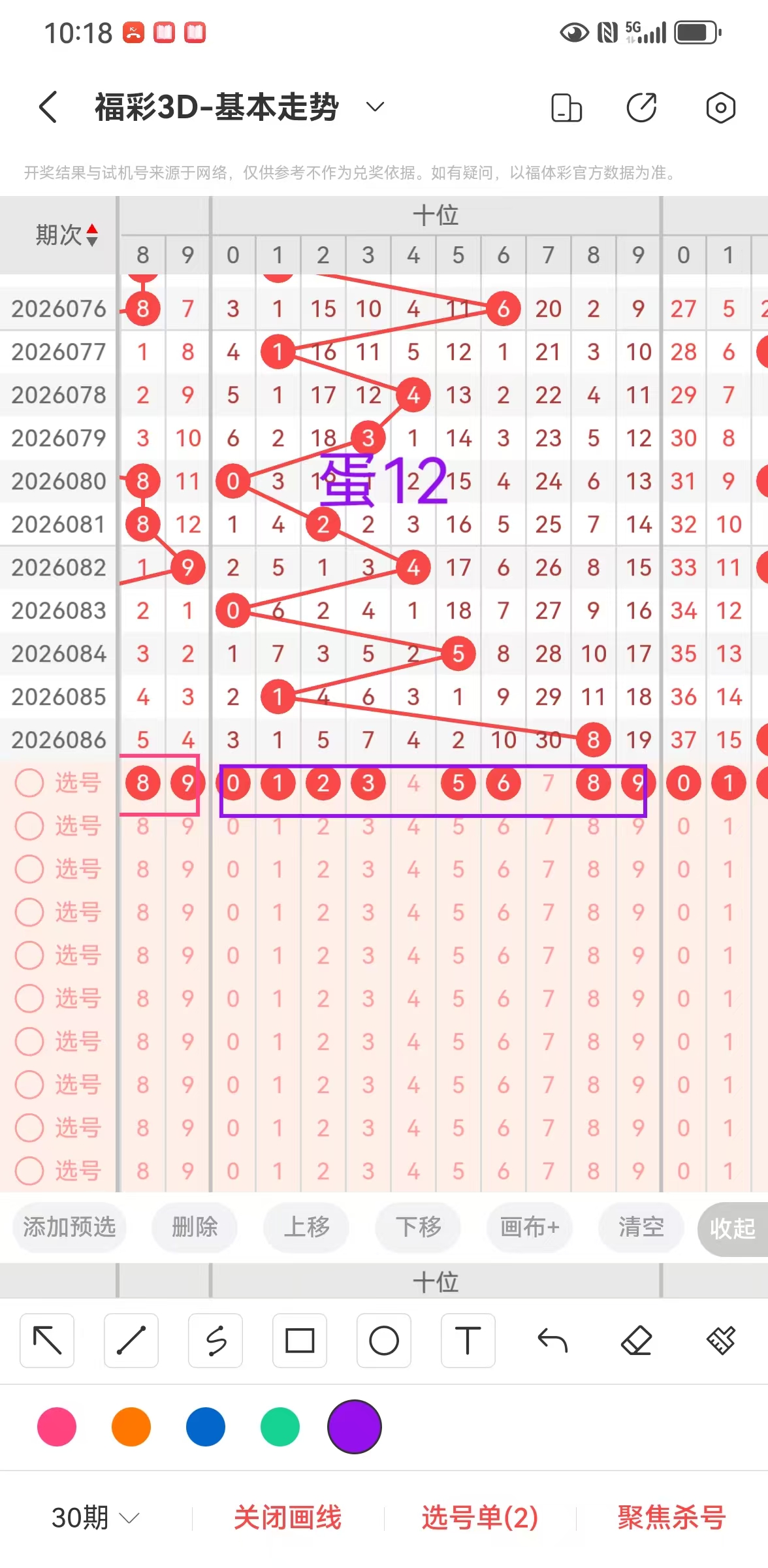Tap 添加预选 button
Viewport: 768px width, 1568px height.
pyautogui.click(x=69, y=1227)
